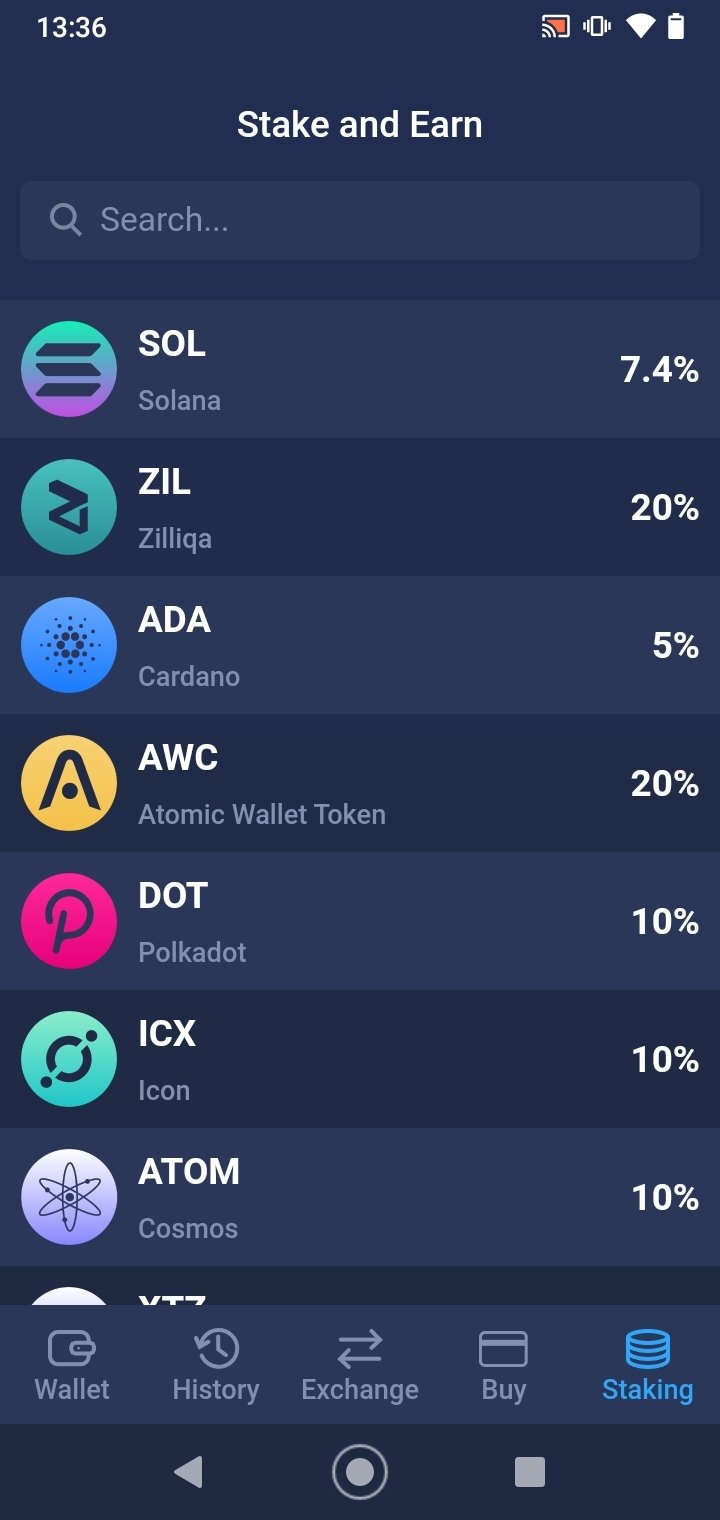720x1520 pixels.
Task: Open the History tab
Action: 216,1365
